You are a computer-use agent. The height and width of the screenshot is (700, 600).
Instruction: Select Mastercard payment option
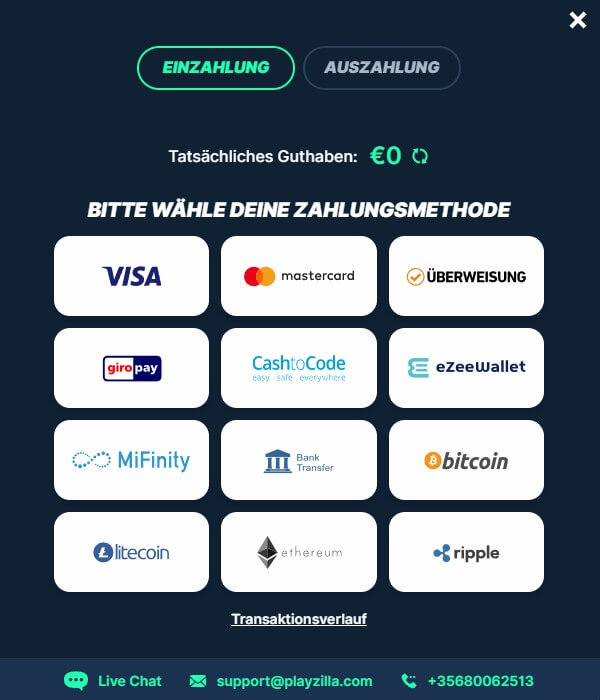298,276
